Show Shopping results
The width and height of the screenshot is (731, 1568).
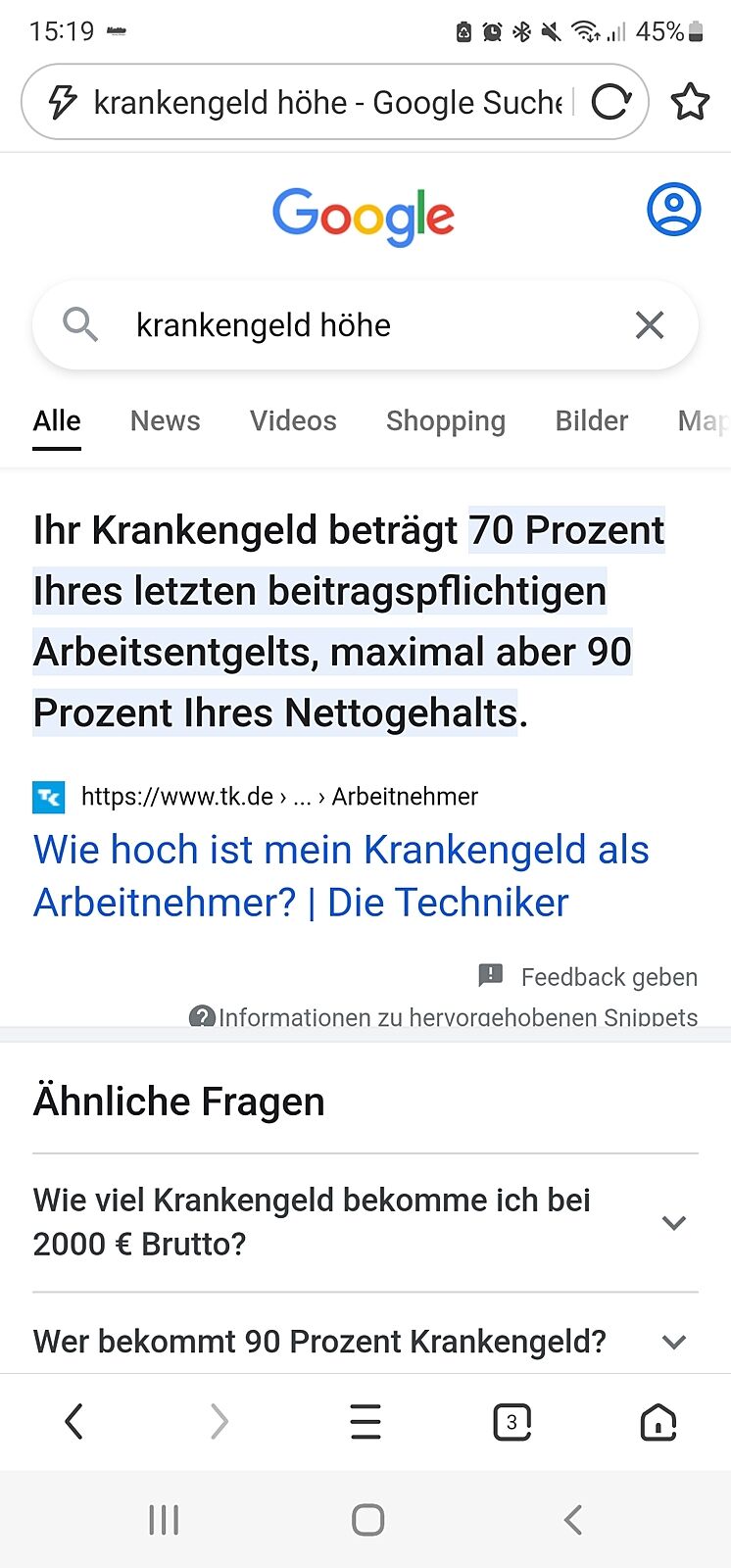coord(446,421)
